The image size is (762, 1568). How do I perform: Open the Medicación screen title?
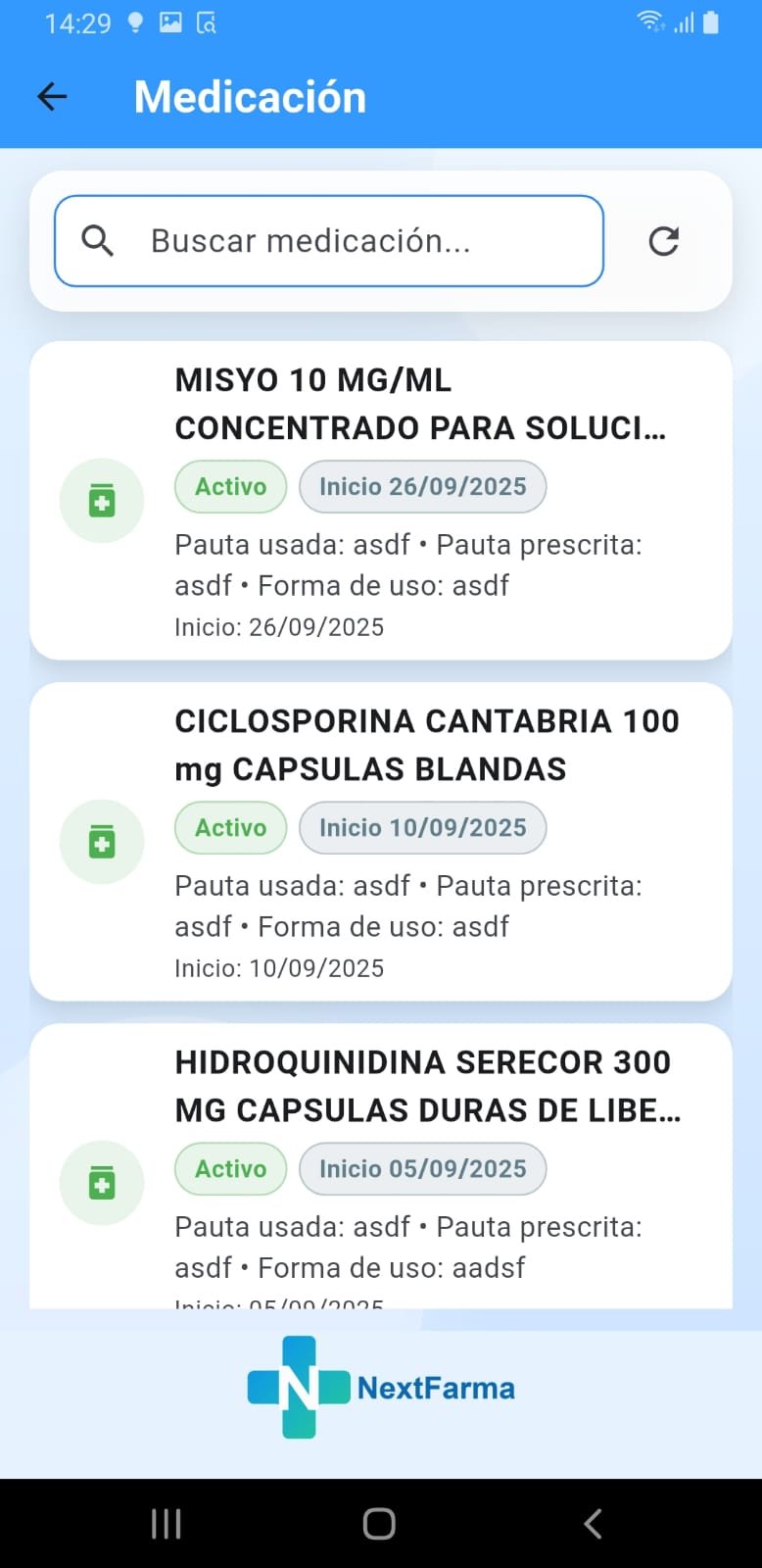pyautogui.click(x=250, y=95)
